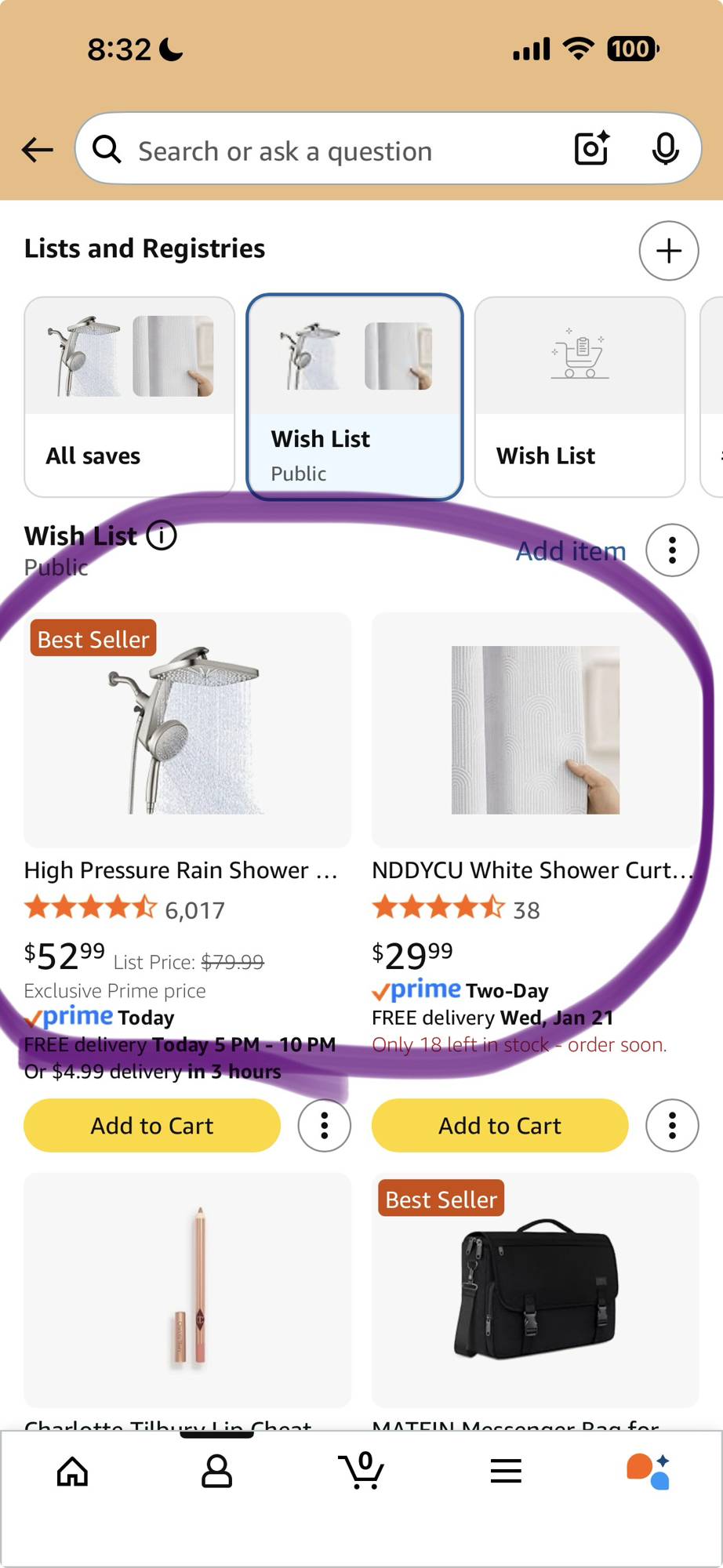View the MATEIN Messenger Bag product
This screenshot has height=1568, width=723.
(x=535, y=1290)
